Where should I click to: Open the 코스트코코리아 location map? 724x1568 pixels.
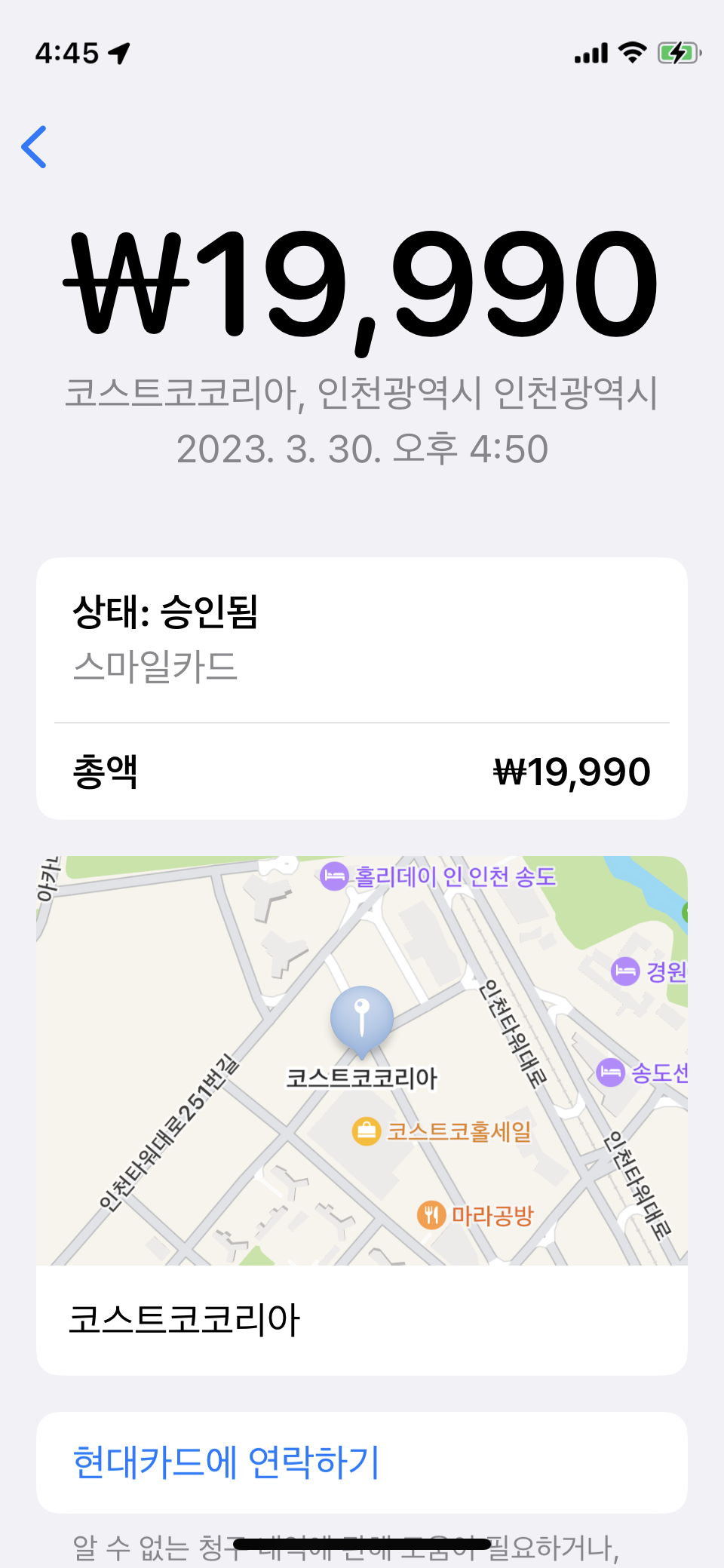pos(362,1060)
